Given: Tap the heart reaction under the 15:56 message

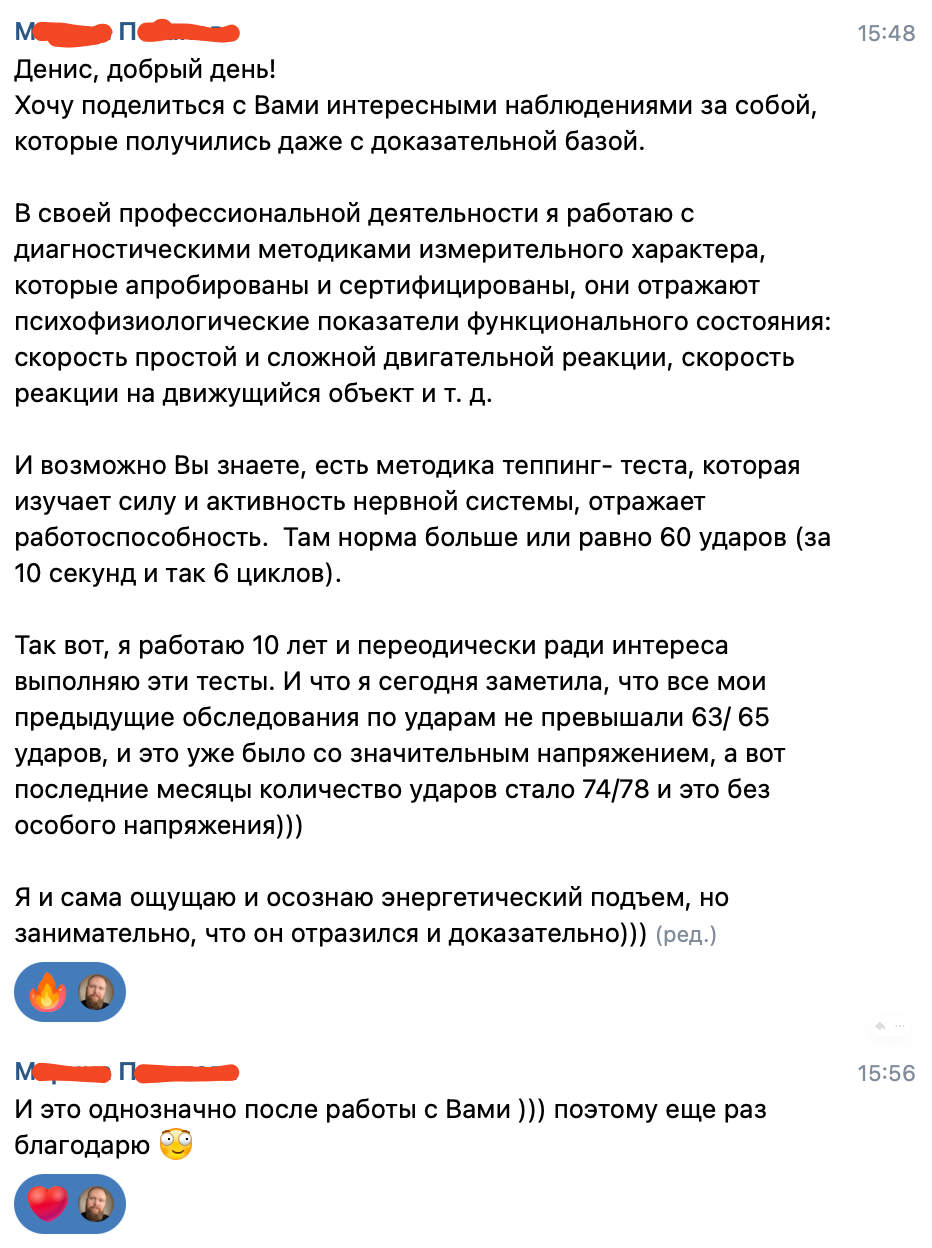Looking at the screenshot, I should 48,1203.
